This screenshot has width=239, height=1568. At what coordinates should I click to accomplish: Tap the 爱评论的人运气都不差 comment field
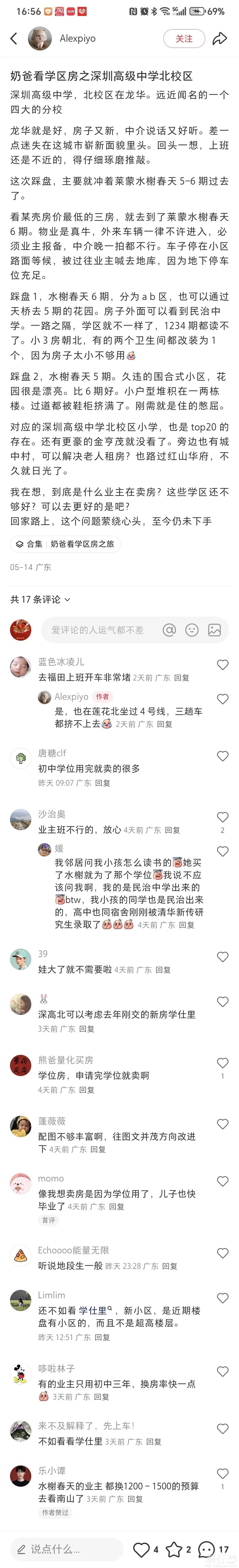pyautogui.click(x=98, y=630)
